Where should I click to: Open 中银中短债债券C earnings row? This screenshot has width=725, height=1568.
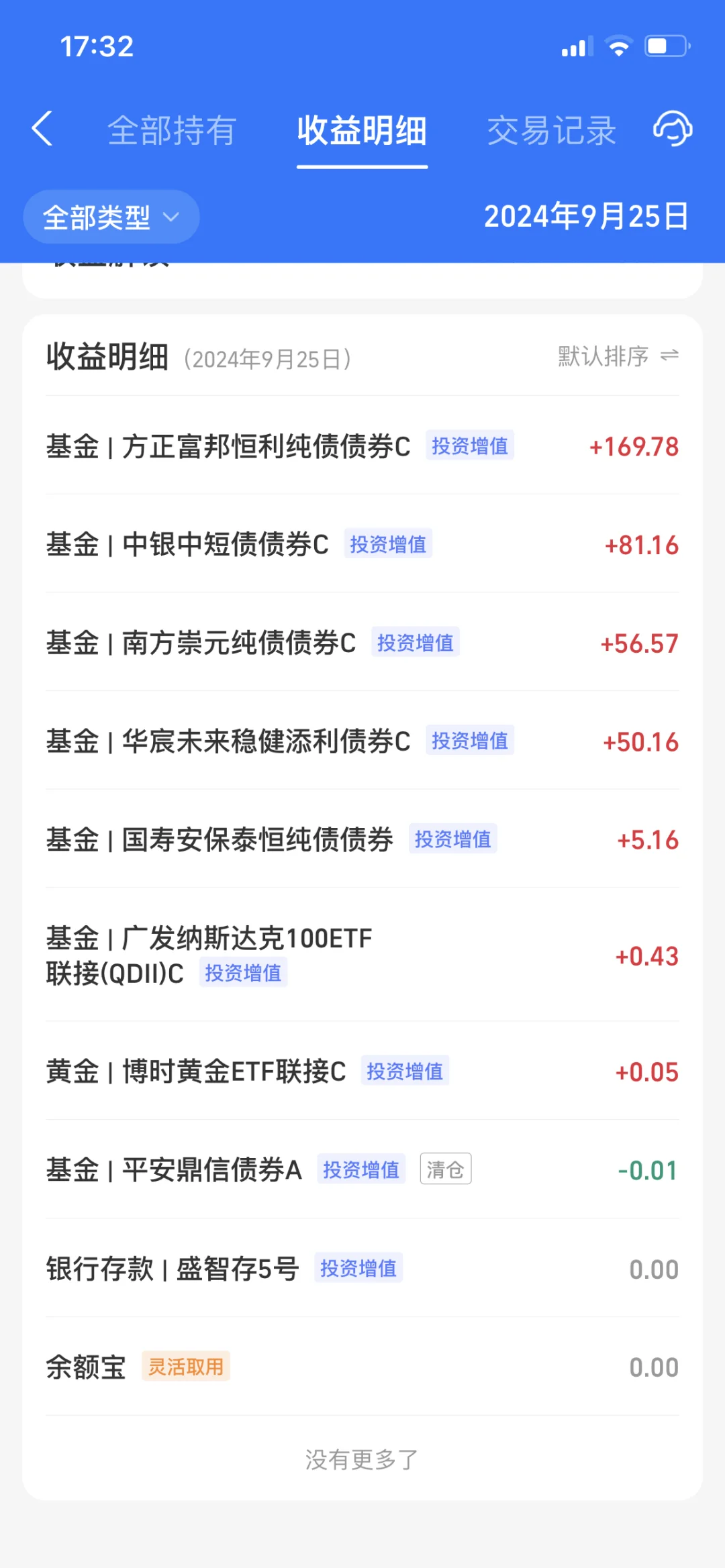(x=362, y=544)
